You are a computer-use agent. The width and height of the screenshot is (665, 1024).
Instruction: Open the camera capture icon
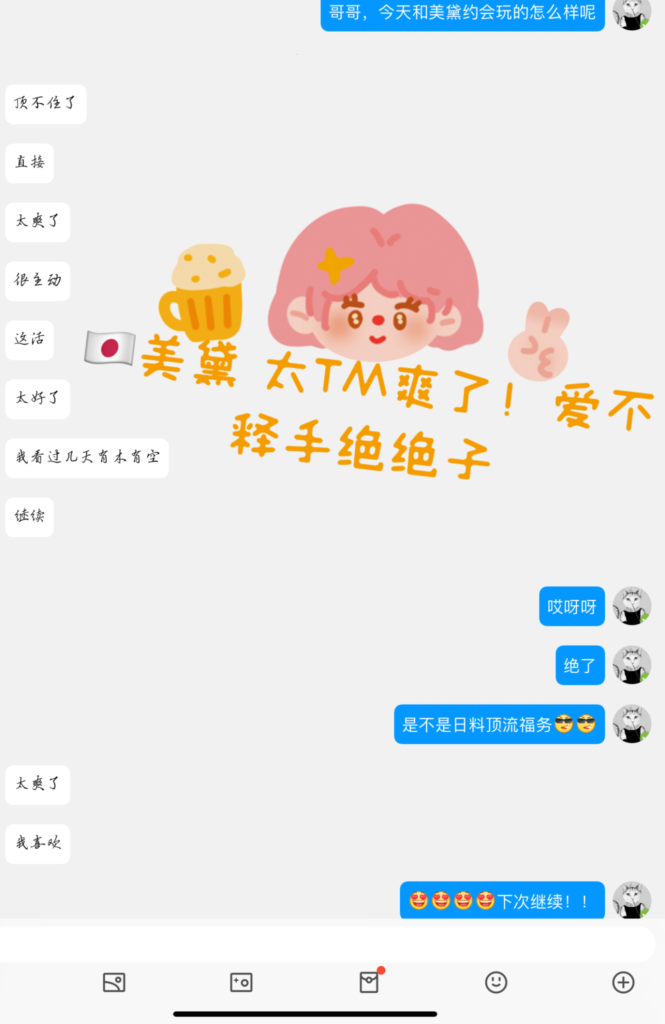click(x=241, y=982)
